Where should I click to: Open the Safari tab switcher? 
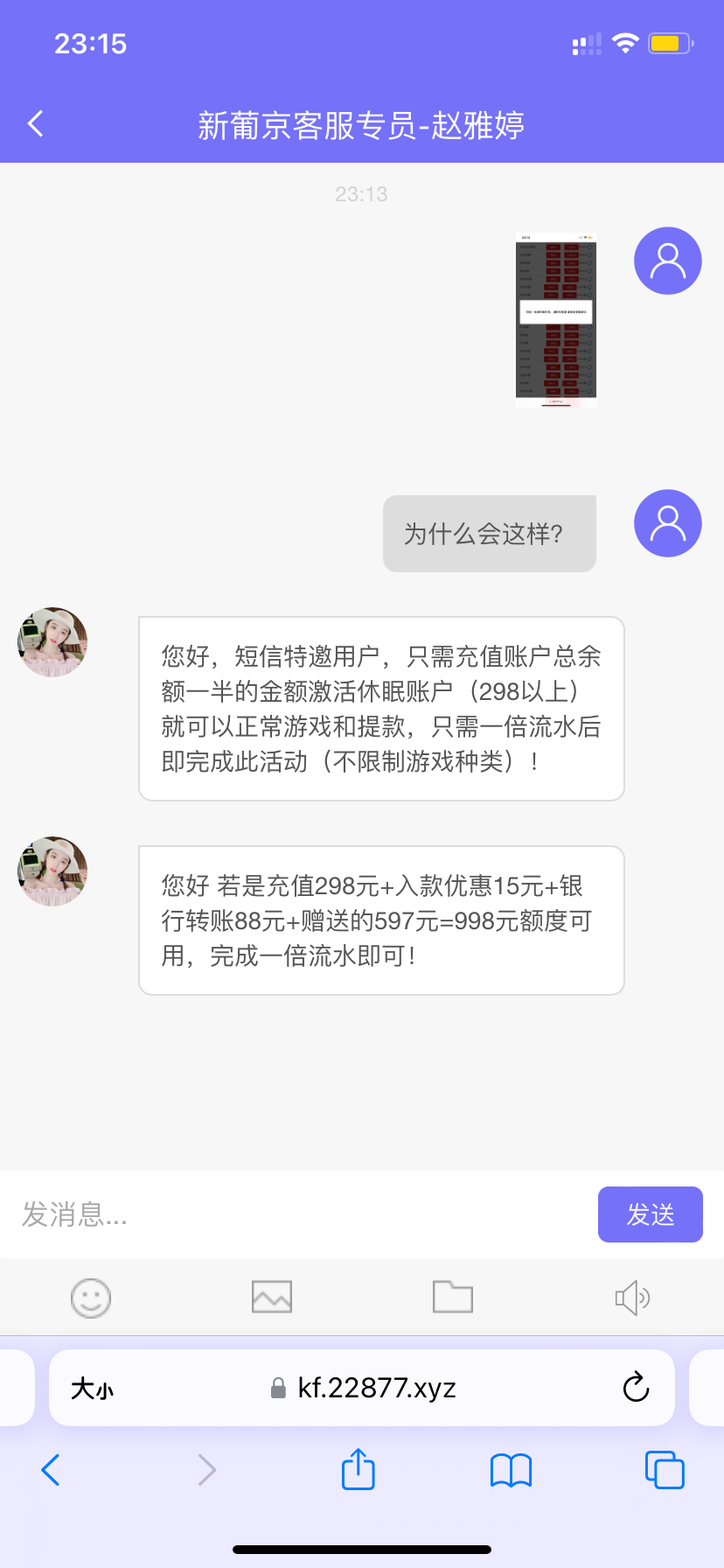(664, 1470)
